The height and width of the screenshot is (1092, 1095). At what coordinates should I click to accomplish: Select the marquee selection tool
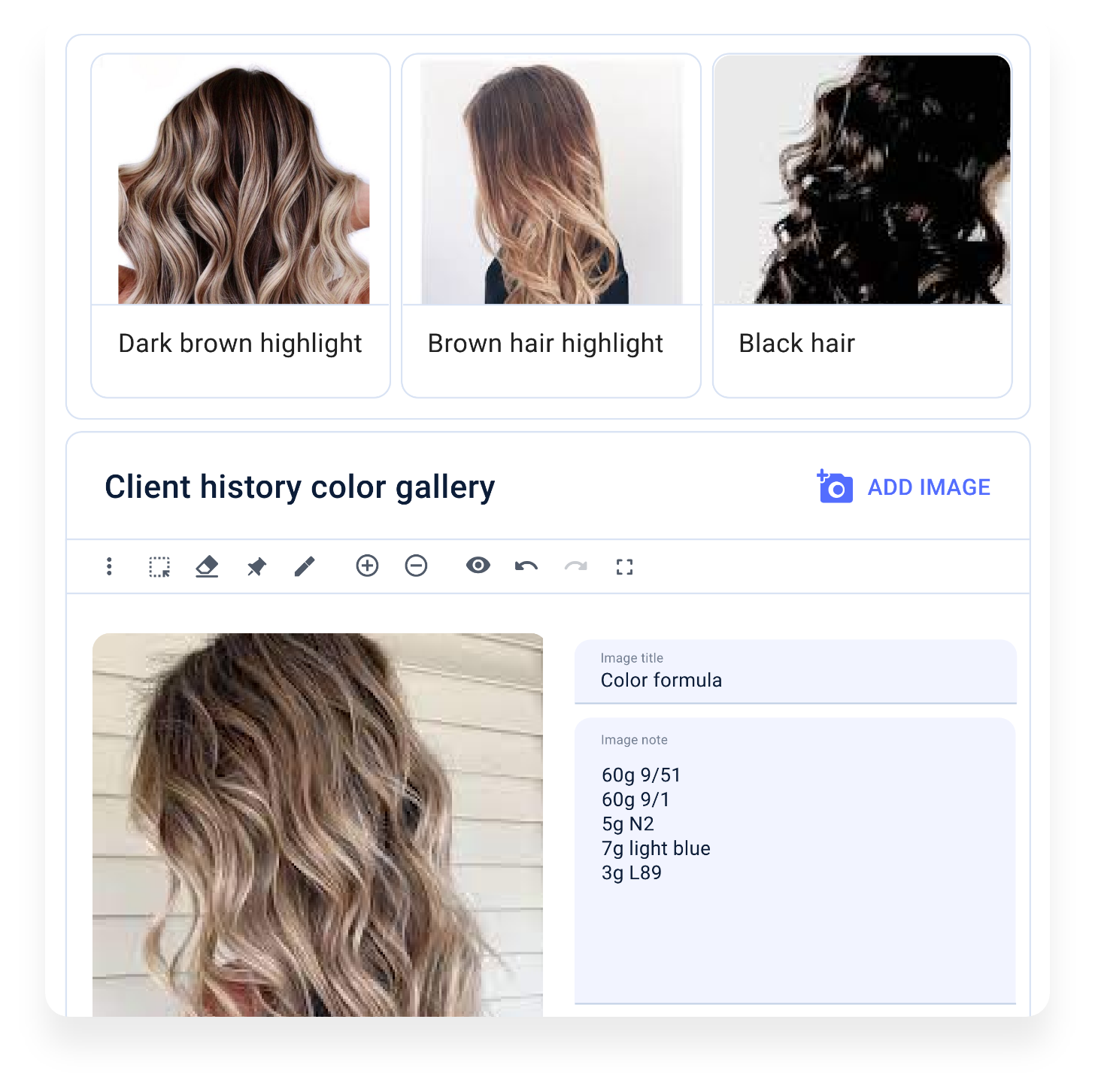tap(159, 566)
